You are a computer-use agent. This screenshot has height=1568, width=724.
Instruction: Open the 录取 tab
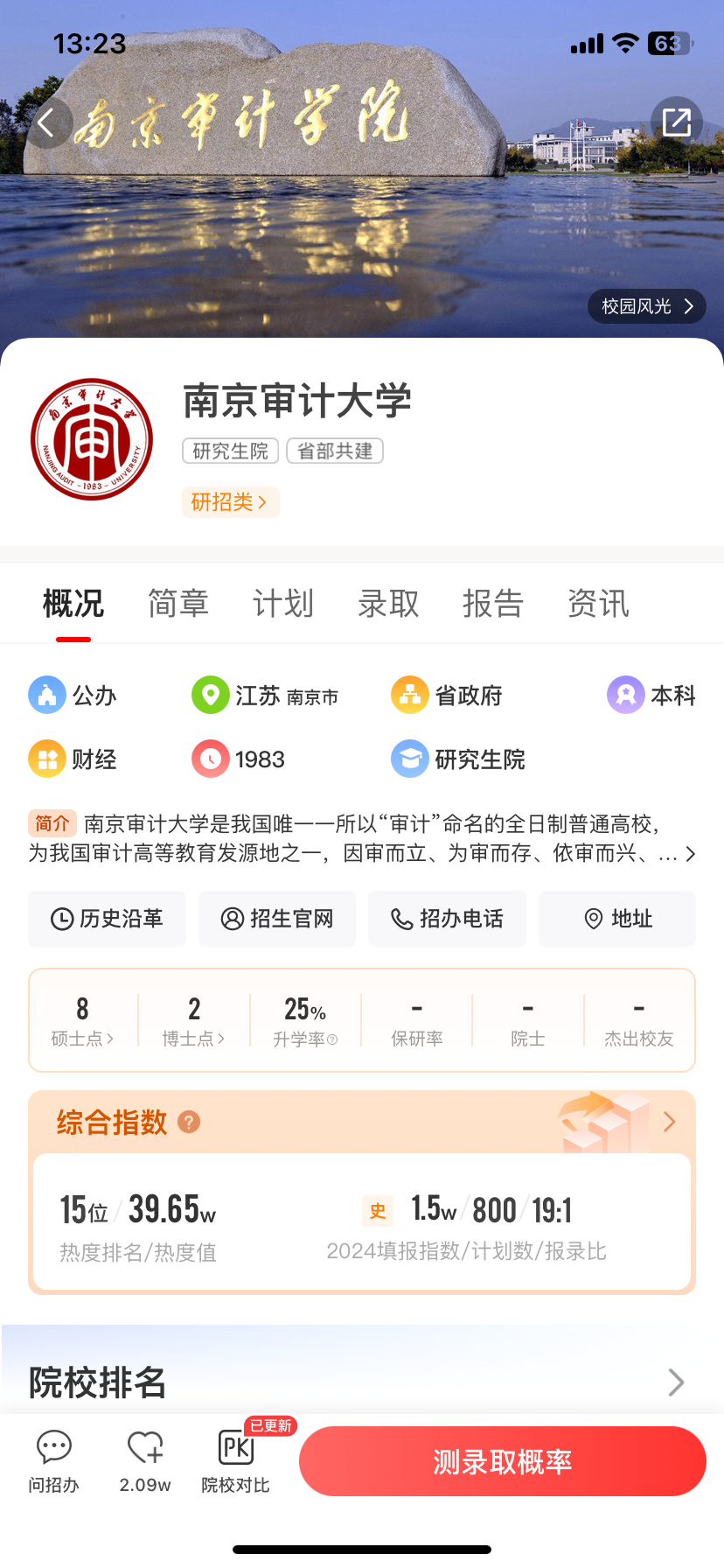388,604
